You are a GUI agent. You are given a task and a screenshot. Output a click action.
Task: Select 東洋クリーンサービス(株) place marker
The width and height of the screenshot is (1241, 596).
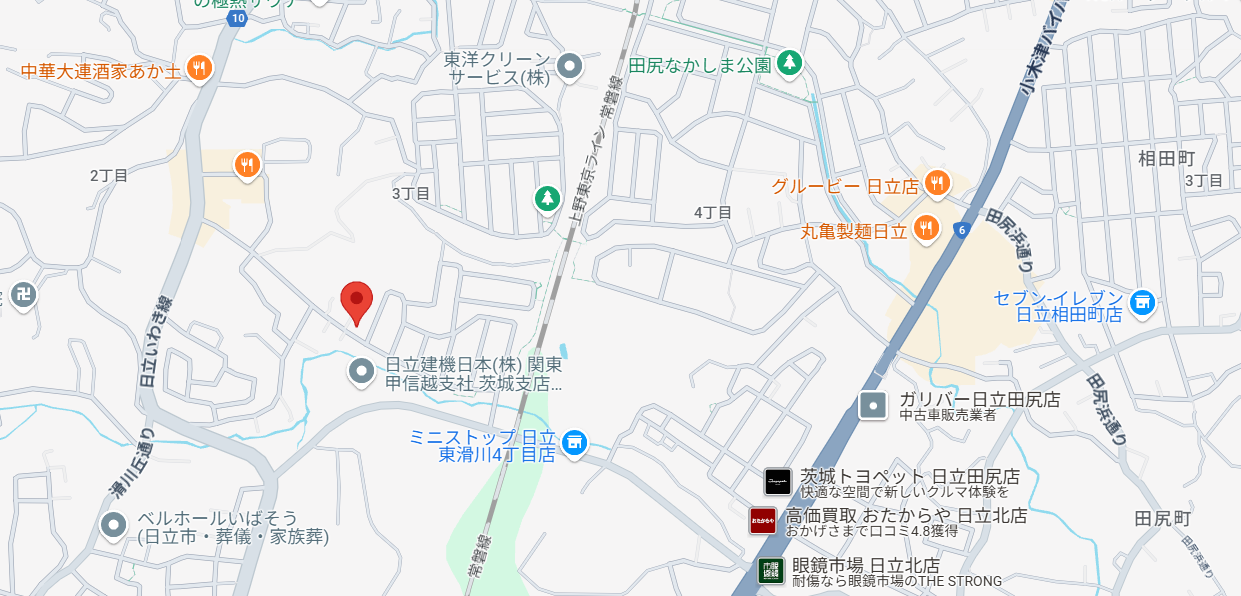point(570,67)
